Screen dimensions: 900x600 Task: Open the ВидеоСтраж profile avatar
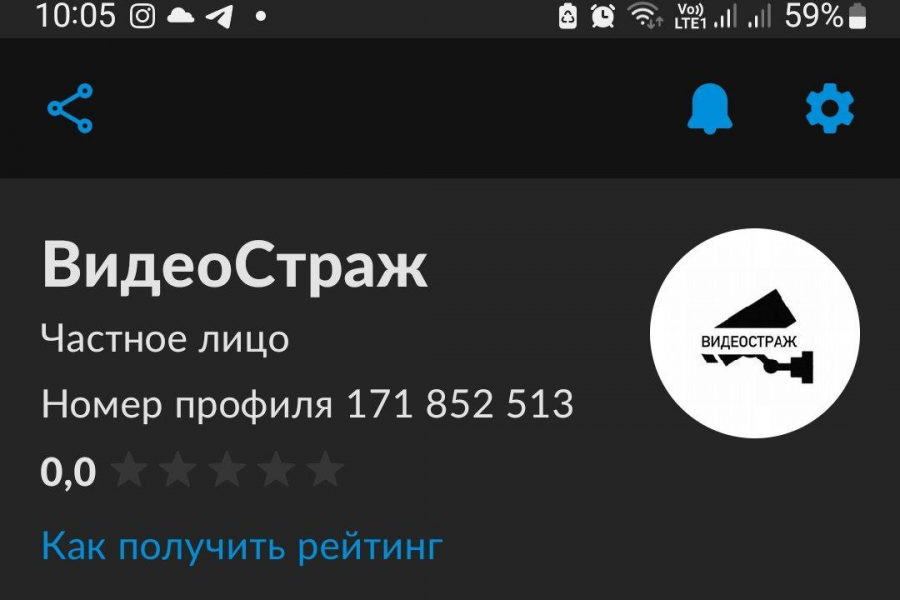pyautogui.click(x=755, y=333)
